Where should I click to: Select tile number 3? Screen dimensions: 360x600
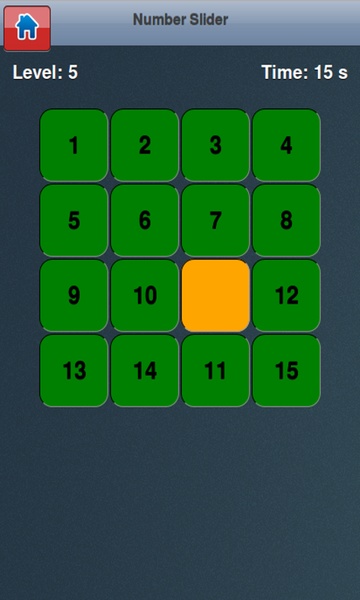click(215, 145)
